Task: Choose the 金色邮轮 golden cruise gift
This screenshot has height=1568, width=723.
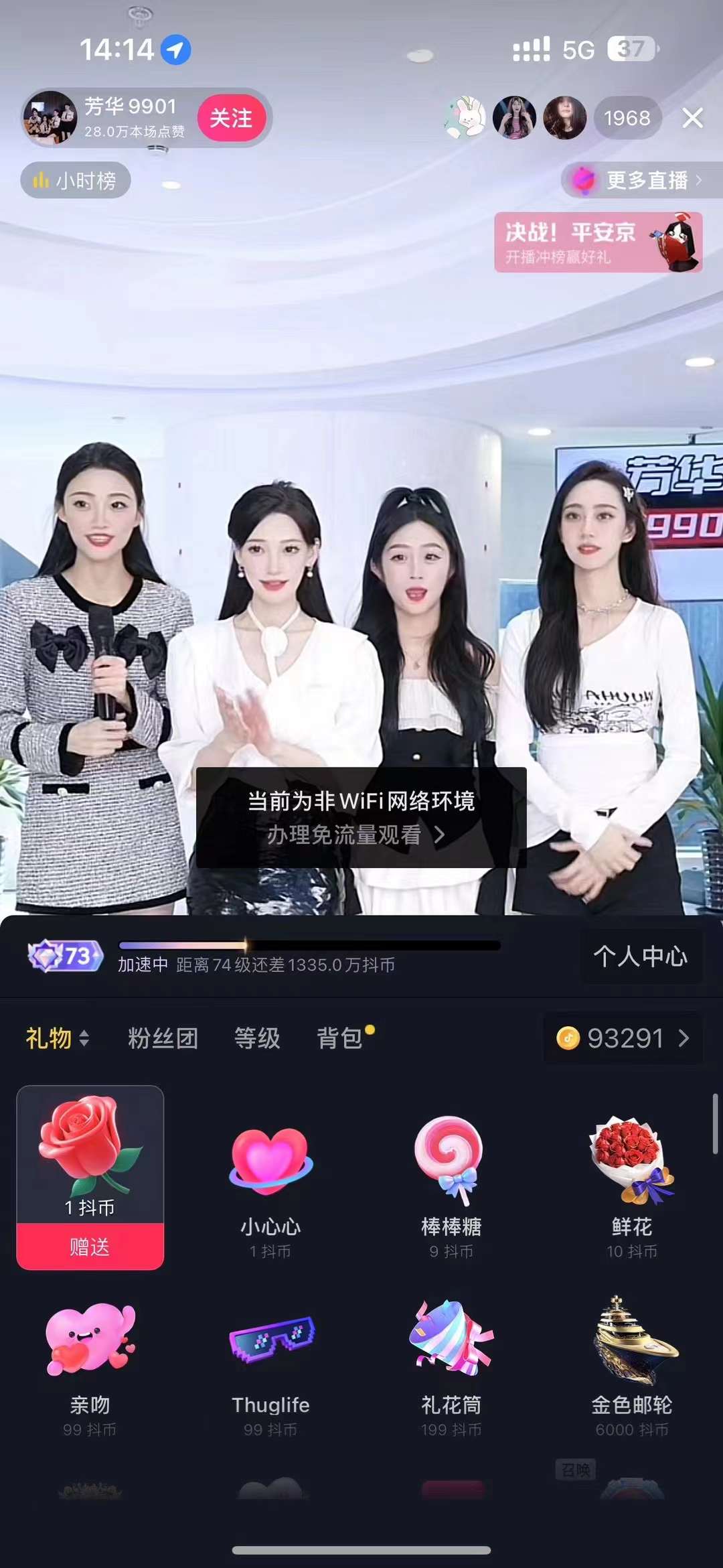Action: click(631, 1360)
